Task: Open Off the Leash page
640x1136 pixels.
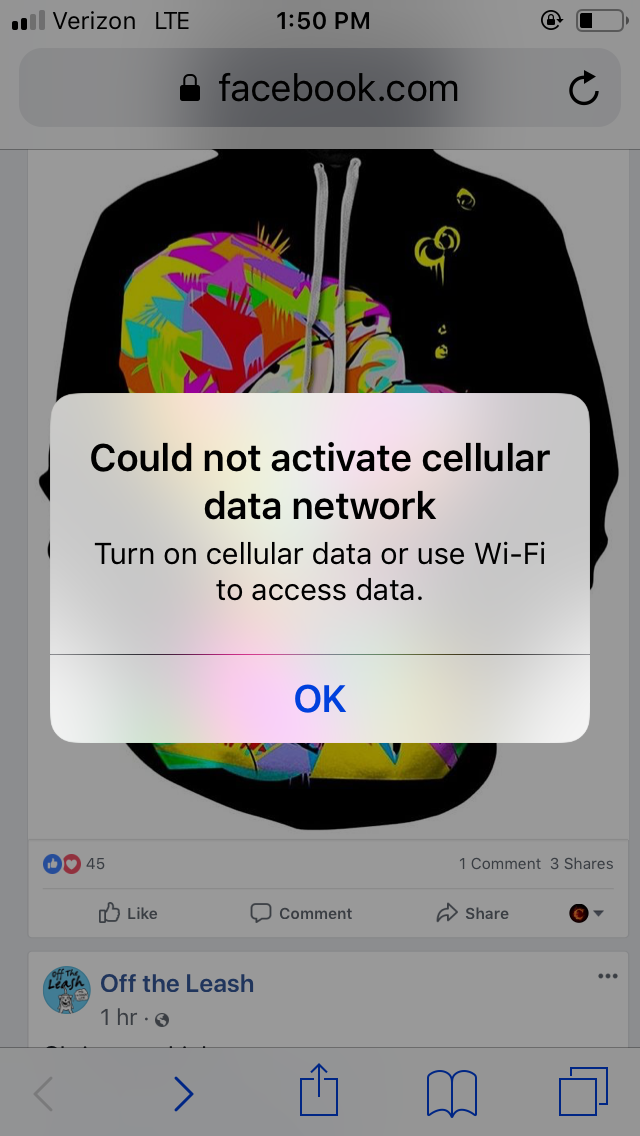Action: point(177,983)
